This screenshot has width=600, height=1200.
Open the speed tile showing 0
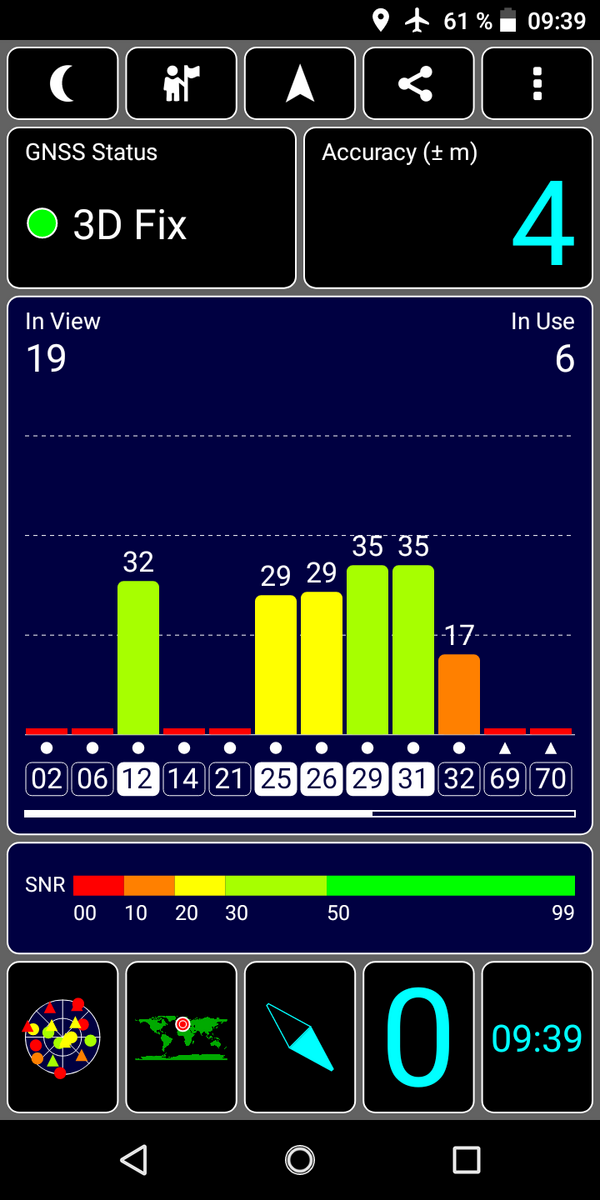(x=418, y=1037)
